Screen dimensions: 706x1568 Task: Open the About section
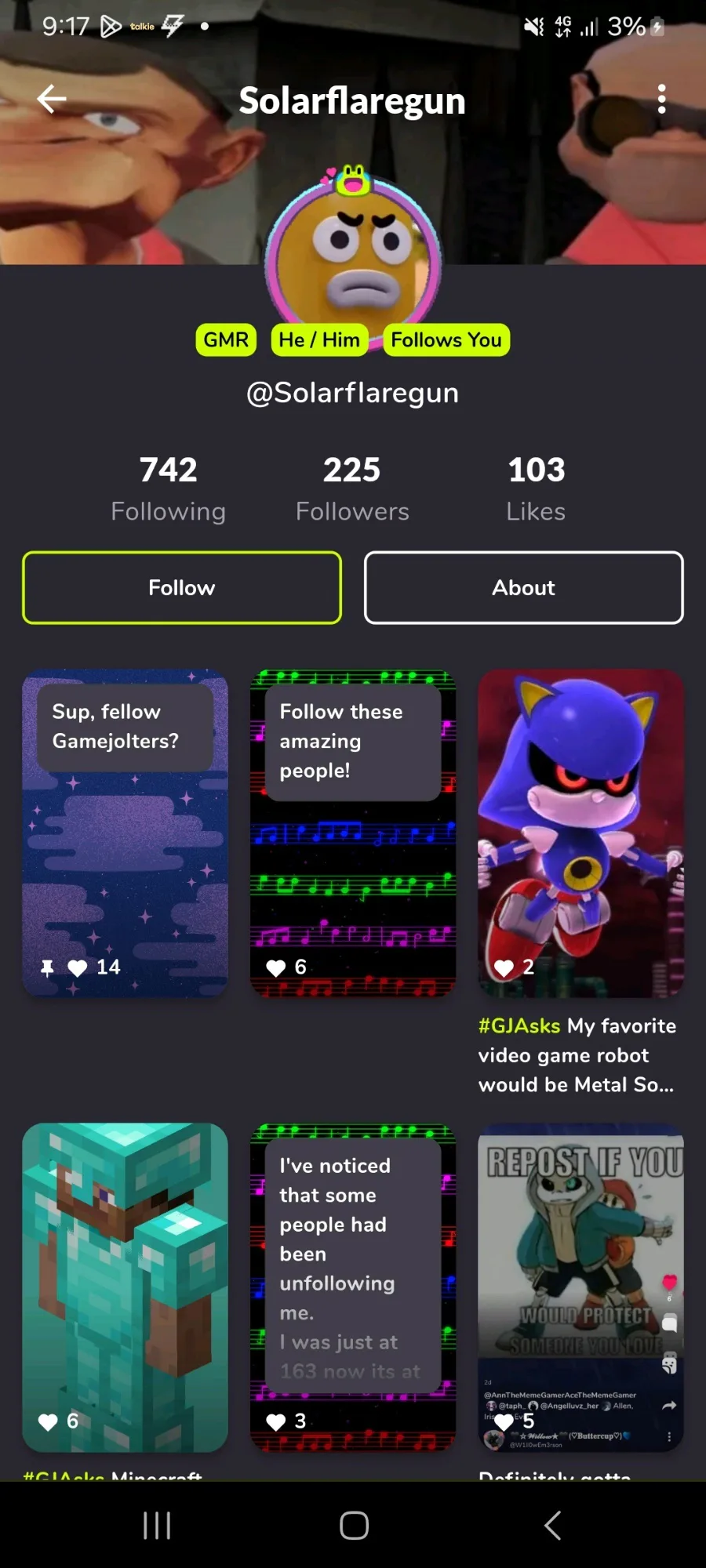point(523,588)
